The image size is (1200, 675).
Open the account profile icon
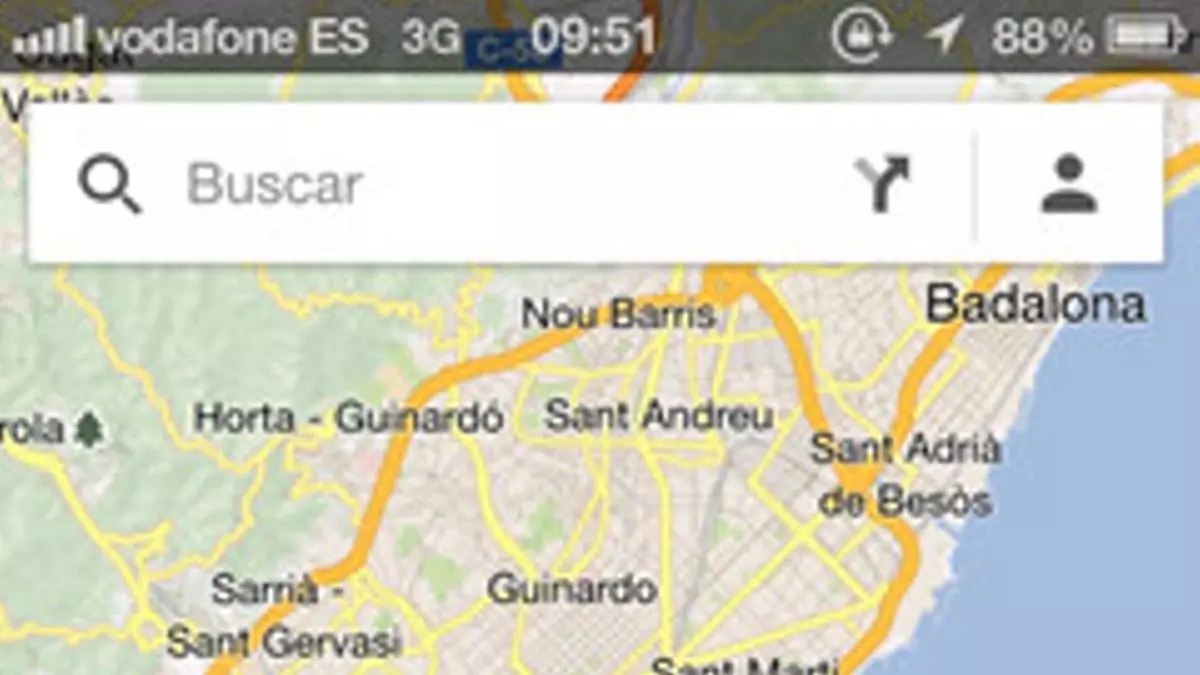click(1069, 184)
